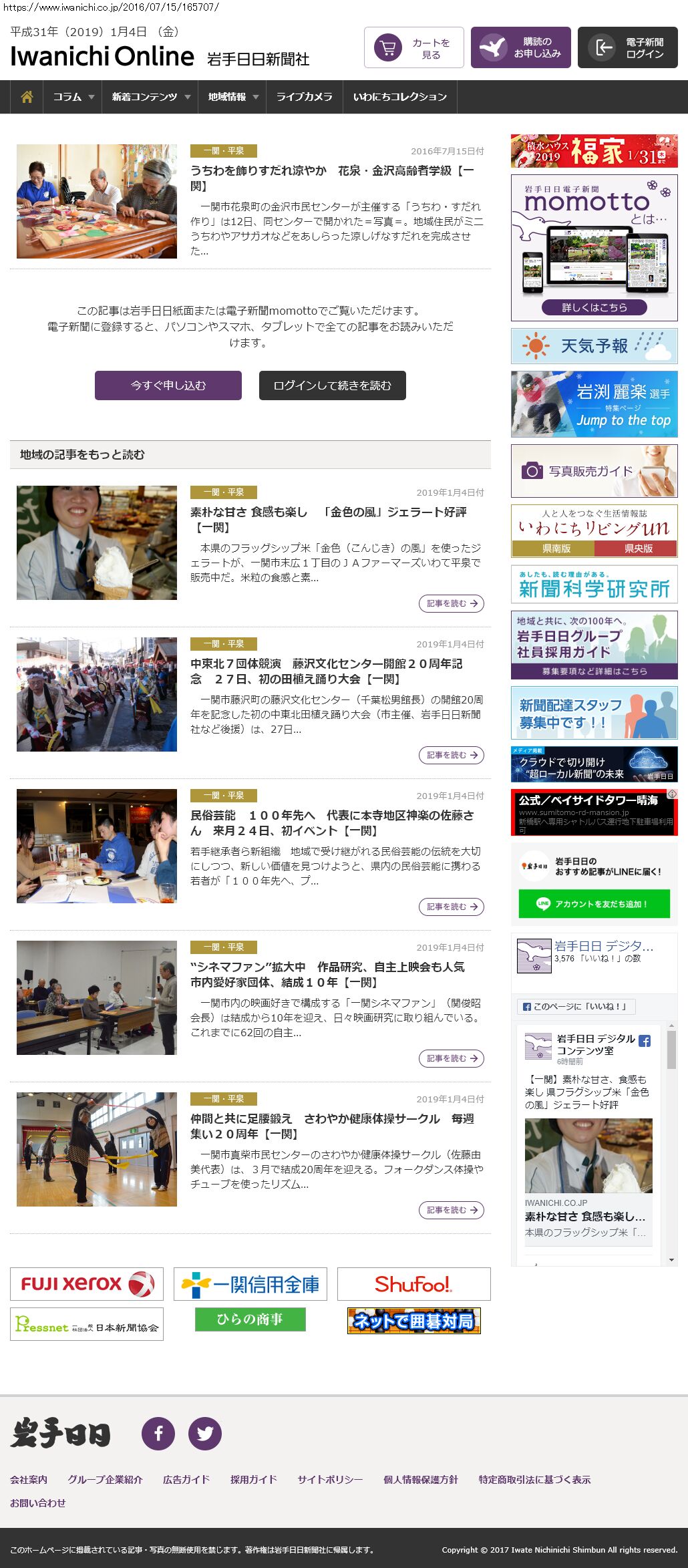
Task: Tap the カートを見る cart button
Action: [414, 47]
